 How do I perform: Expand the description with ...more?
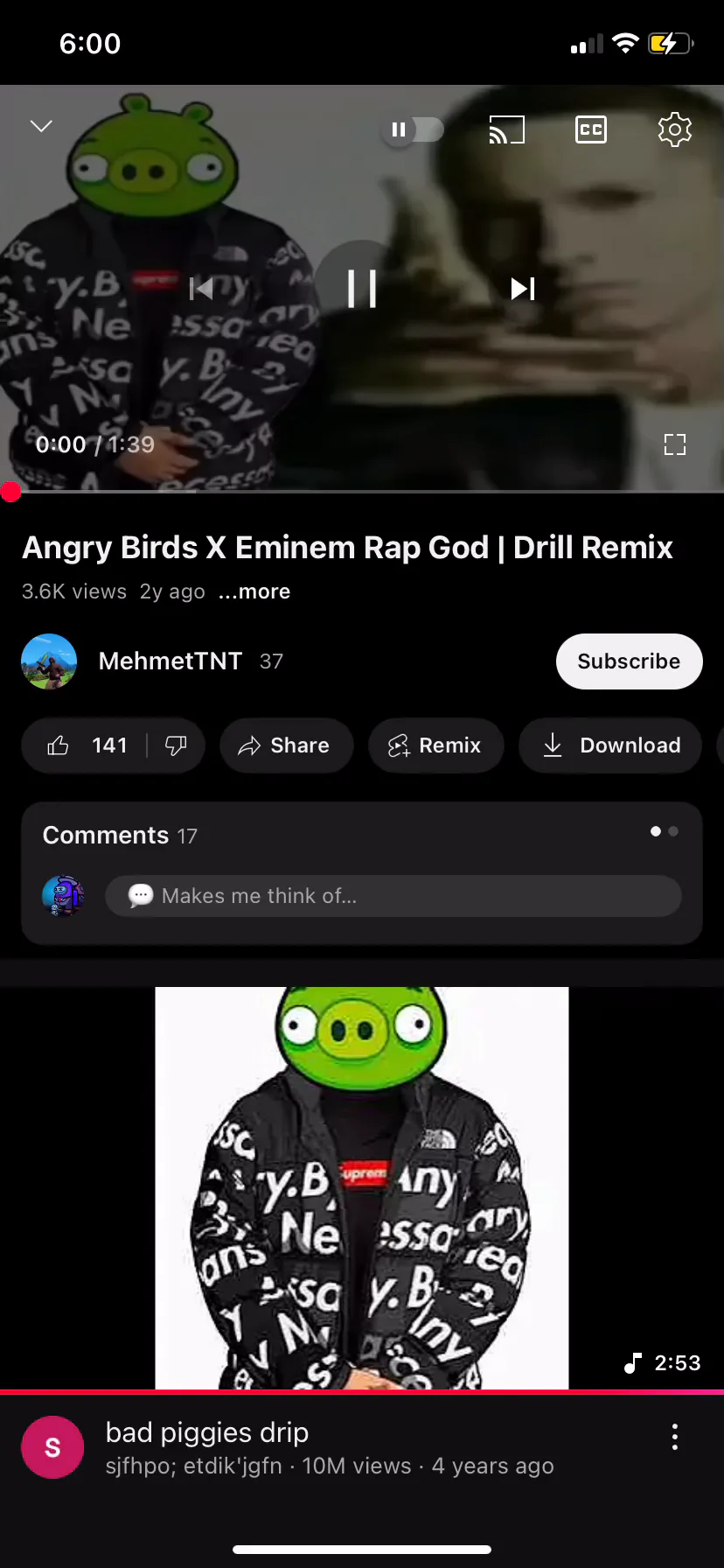tap(254, 591)
